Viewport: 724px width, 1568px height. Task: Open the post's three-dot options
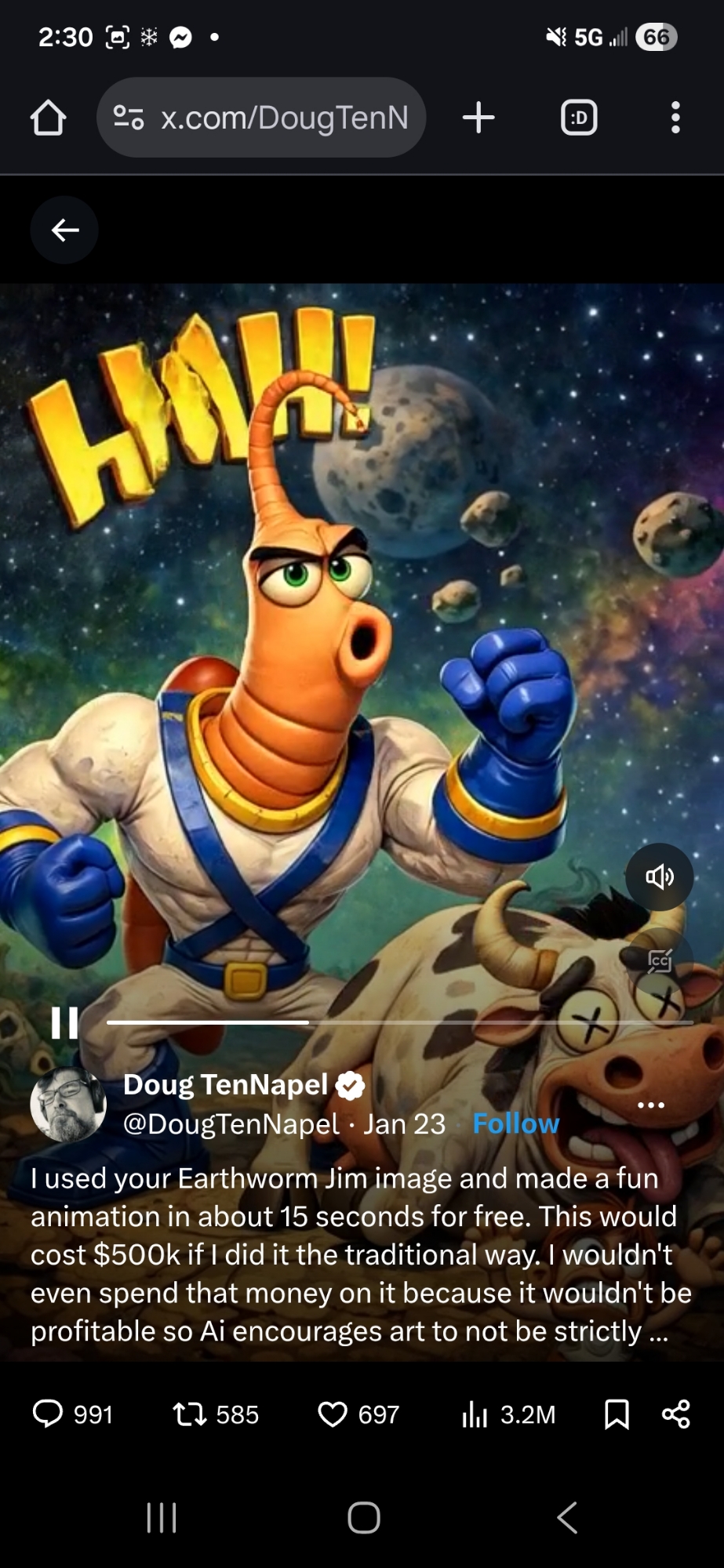[x=650, y=1105]
